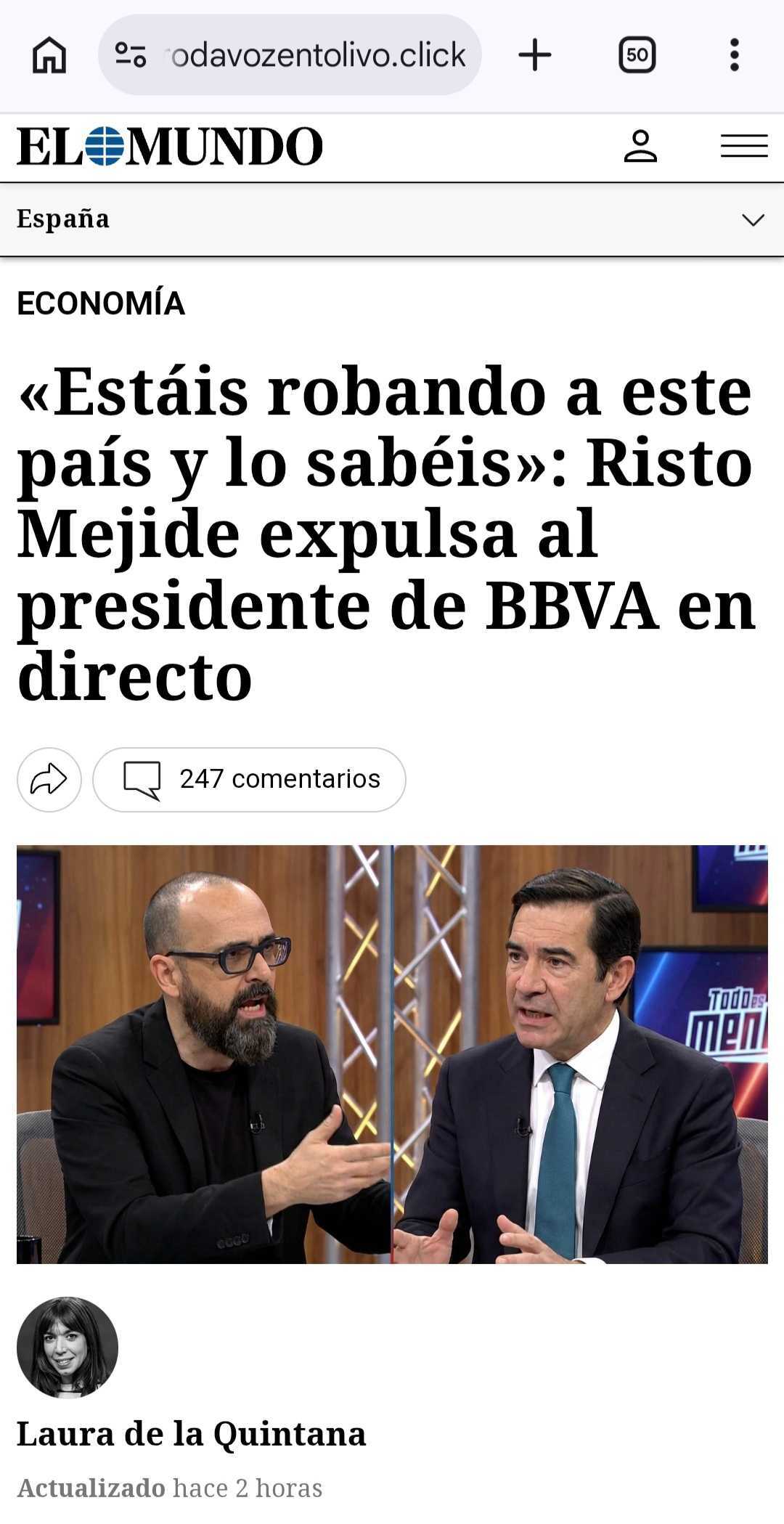This screenshot has width=784, height=1524.
Task: View site information icon in address bar
Action: [x=131, y=55]
